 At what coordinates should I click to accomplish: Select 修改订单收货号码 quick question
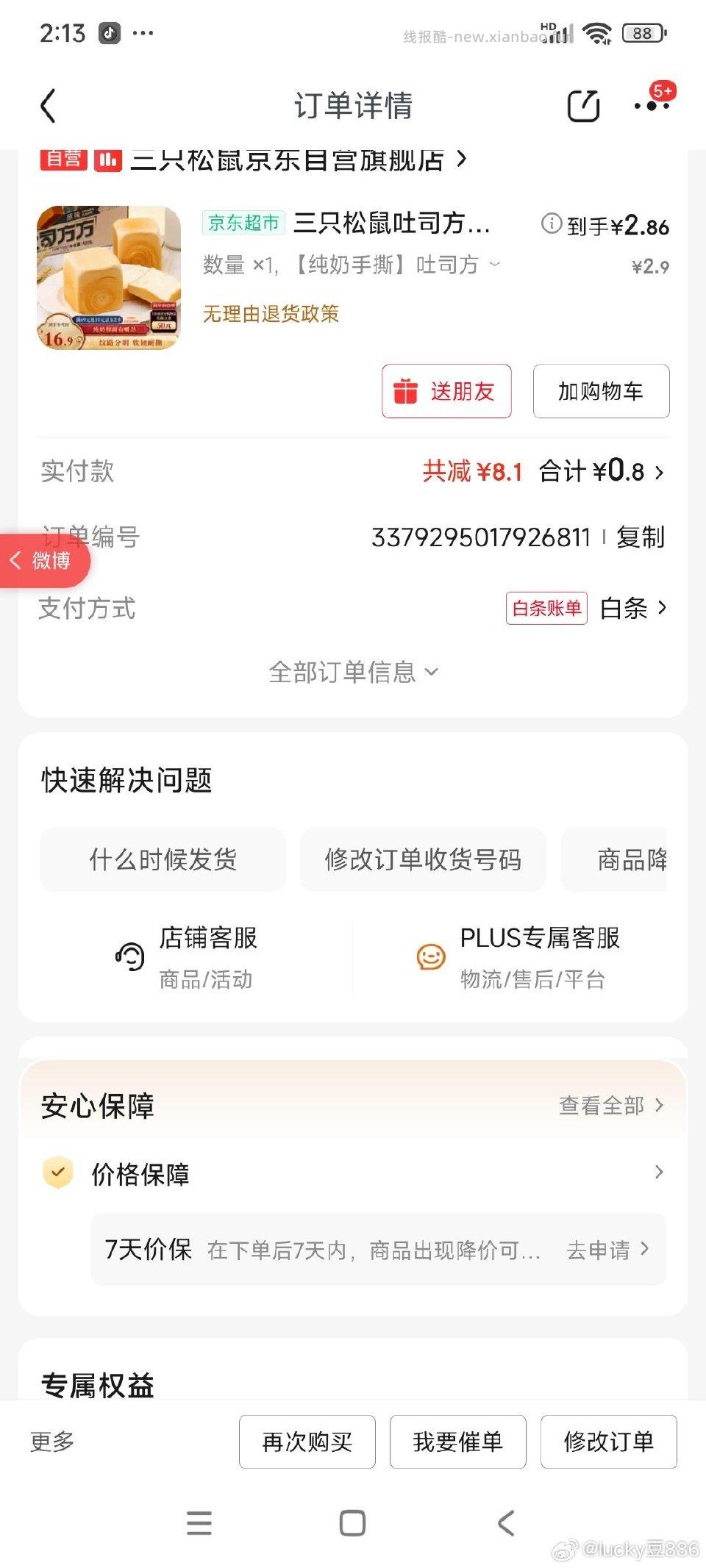tap(423, 860)
